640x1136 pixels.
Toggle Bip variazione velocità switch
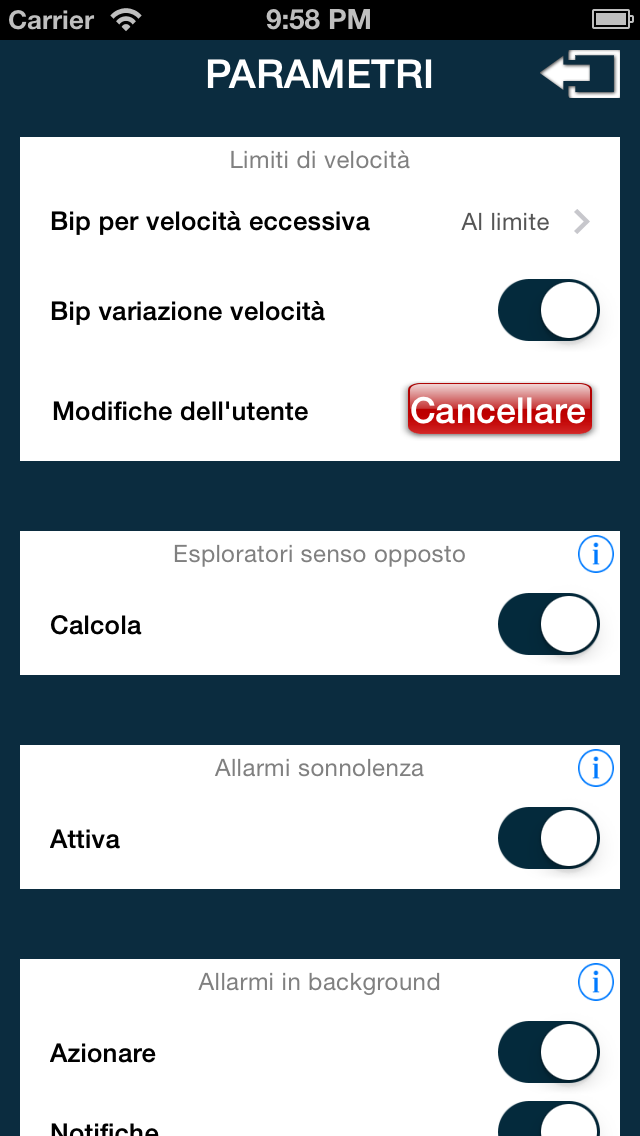[548, 311]
